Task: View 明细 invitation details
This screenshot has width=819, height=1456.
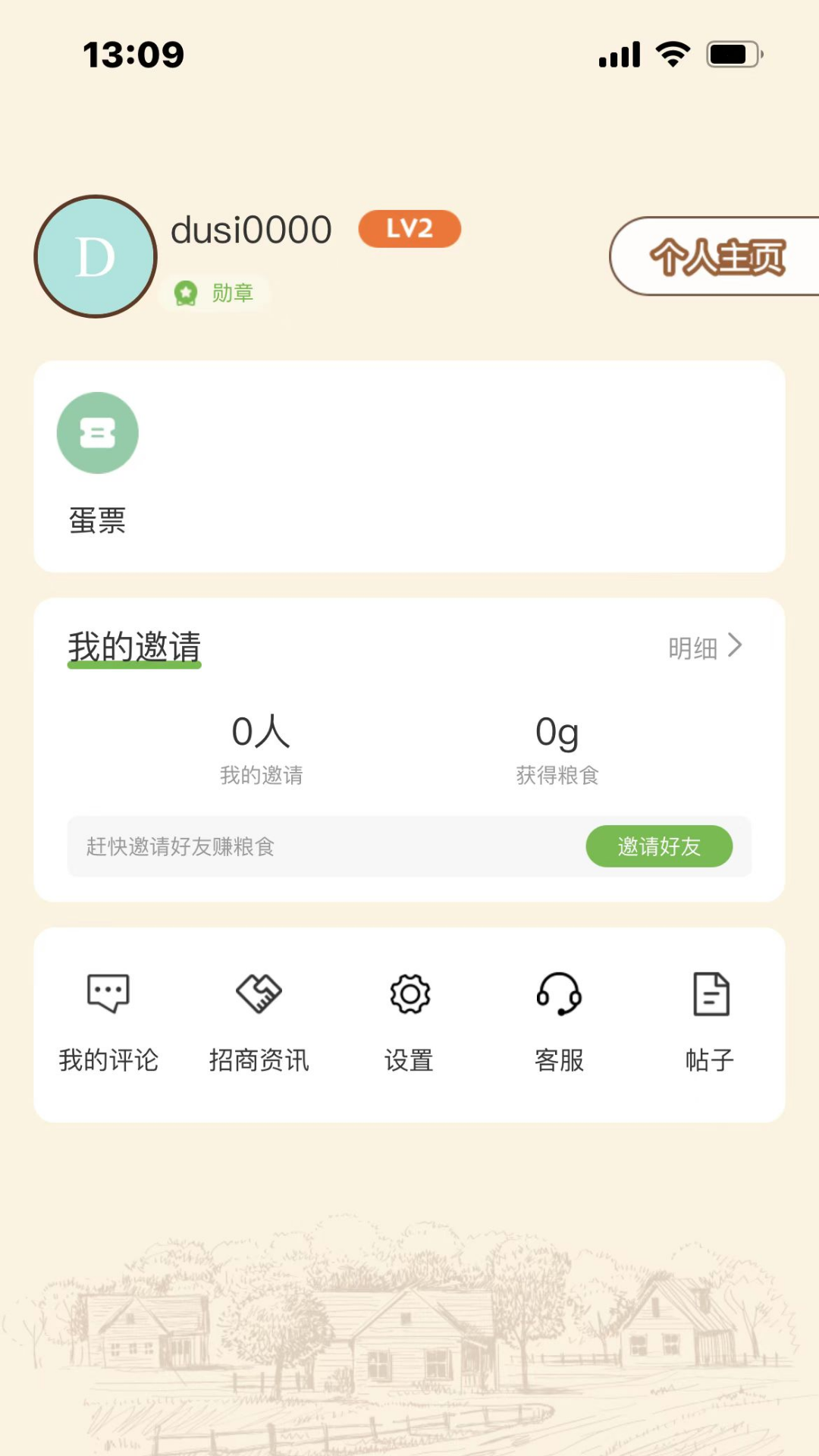Action: pos(704,648)
